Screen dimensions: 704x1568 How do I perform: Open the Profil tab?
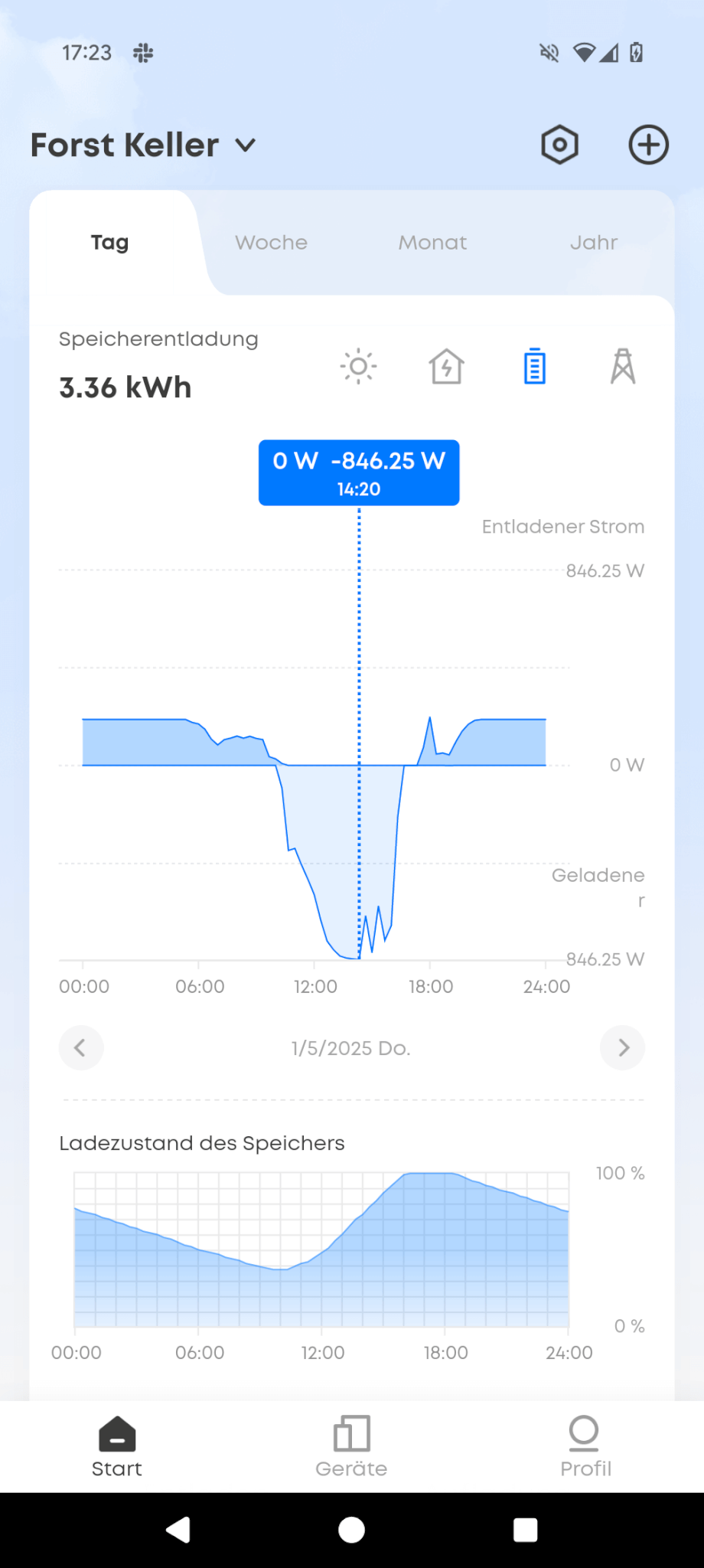(585, 1445)
